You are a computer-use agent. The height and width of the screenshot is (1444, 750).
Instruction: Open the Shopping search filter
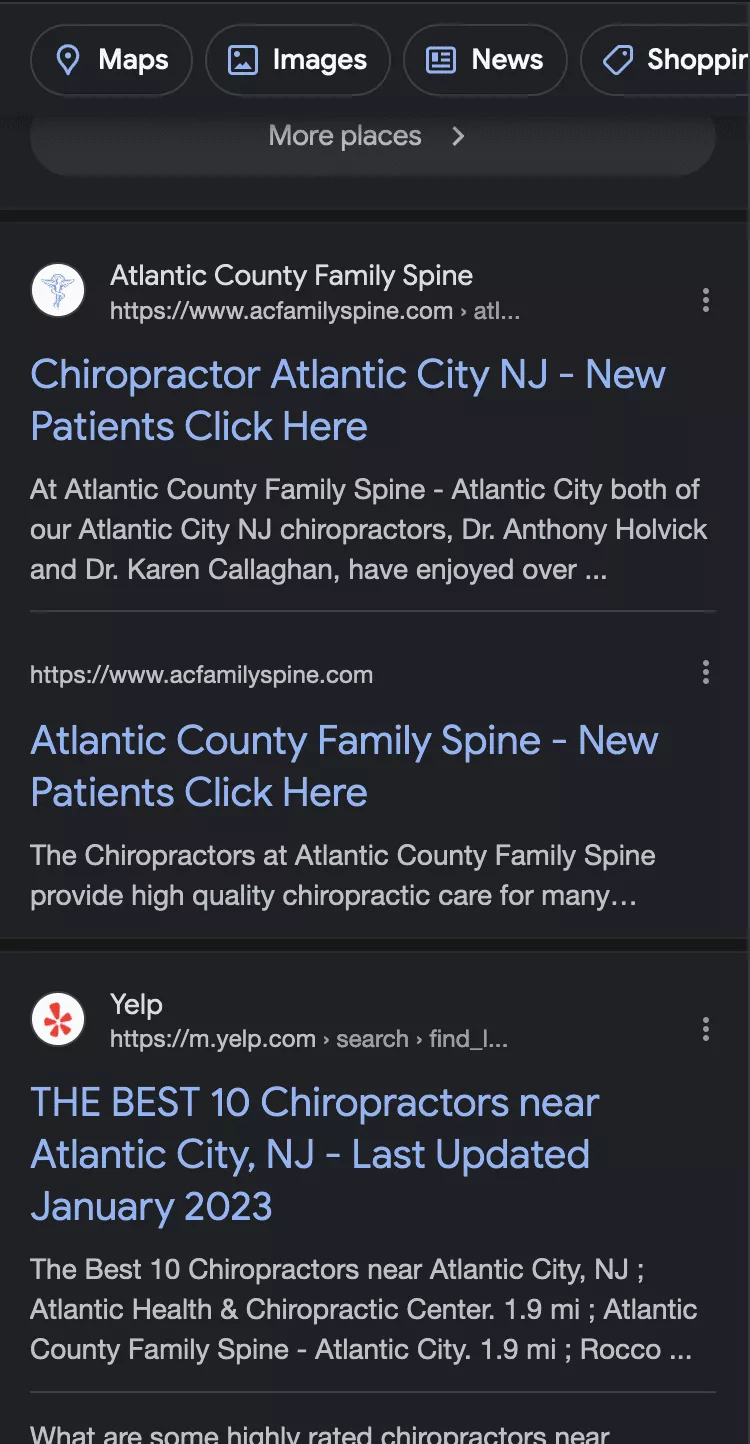click(x=670, y=61)
